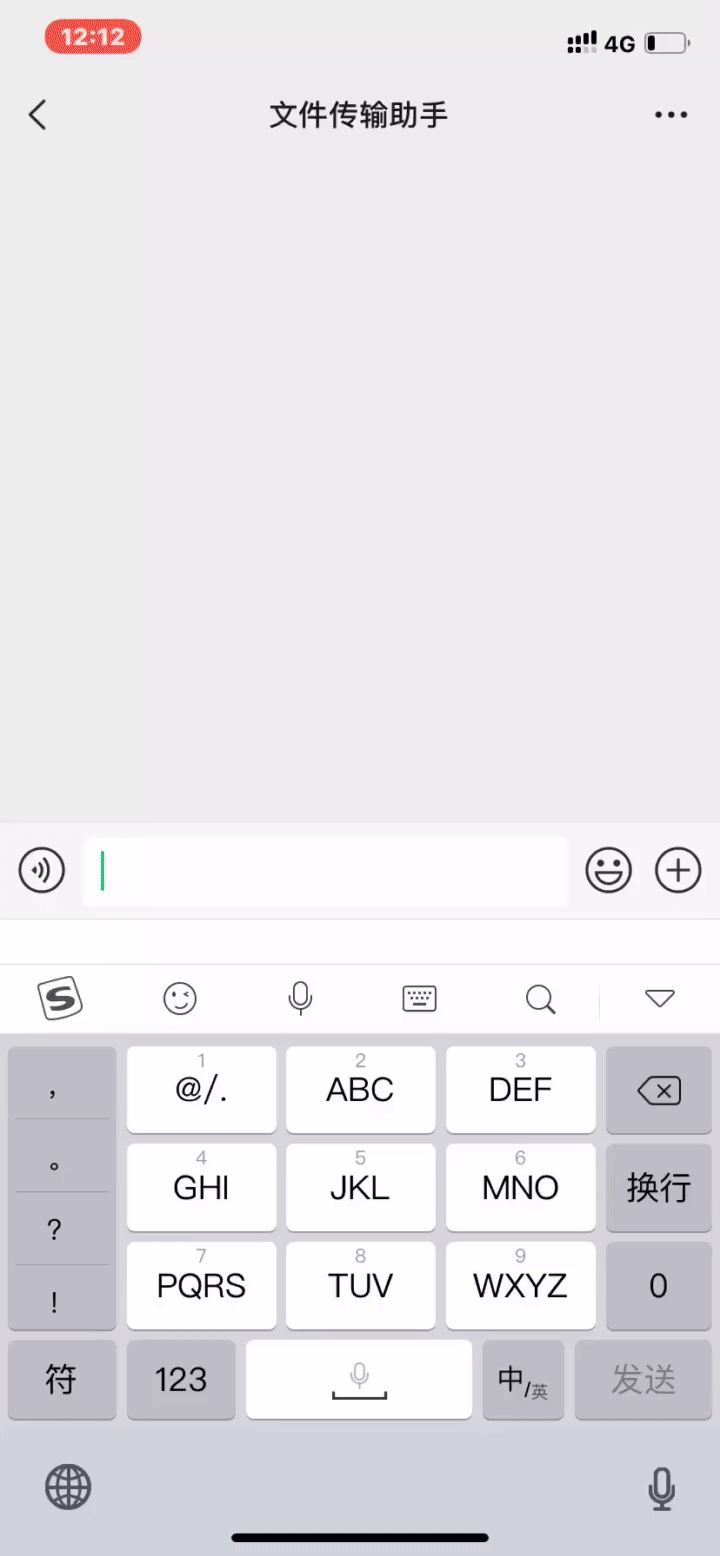Open keyboard emoticon toolbar icon
Screen dimensions: 720x1556
click(180, 998)
